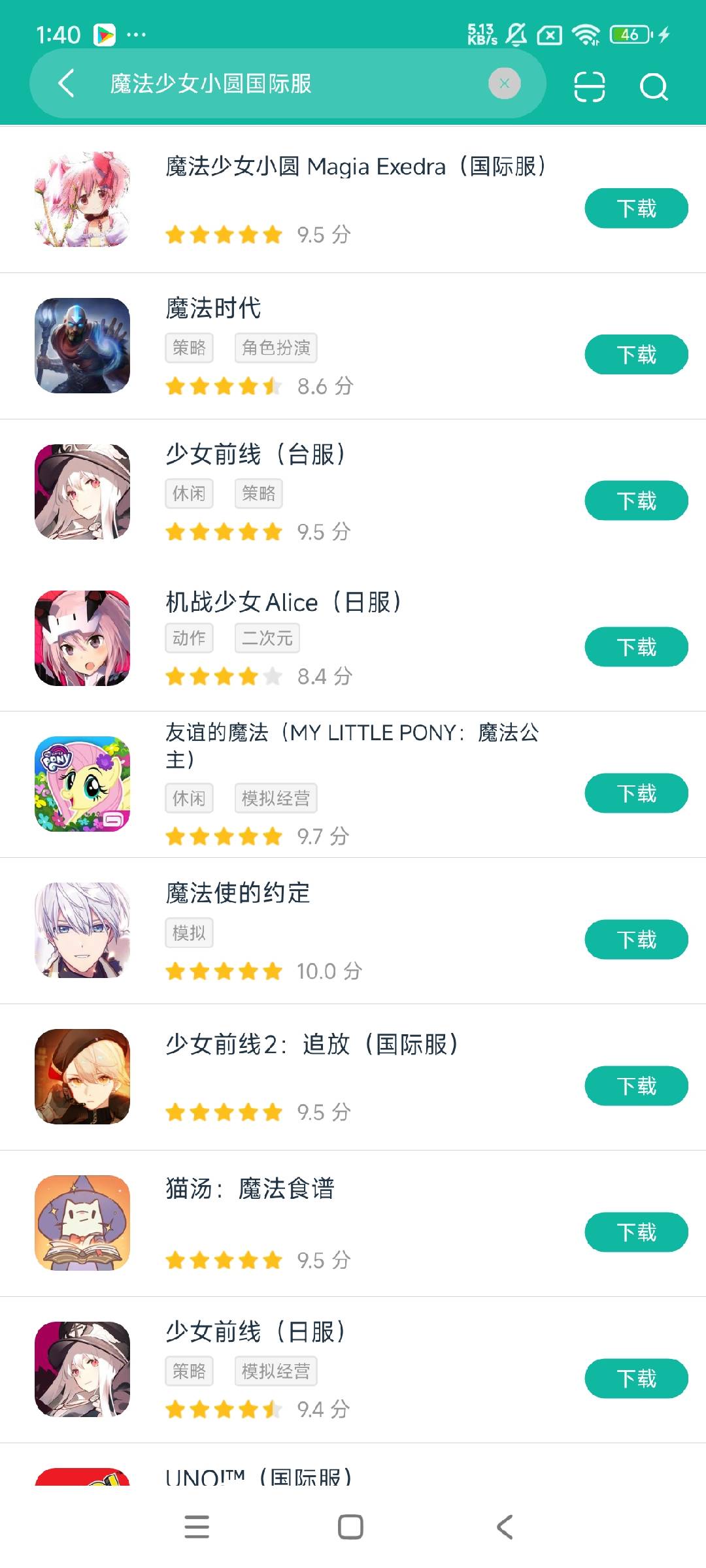Image resolution: width=706 pixels, height=1568 pixels.
Task: Download 魔法使的约定
Action: click(635, 940)
